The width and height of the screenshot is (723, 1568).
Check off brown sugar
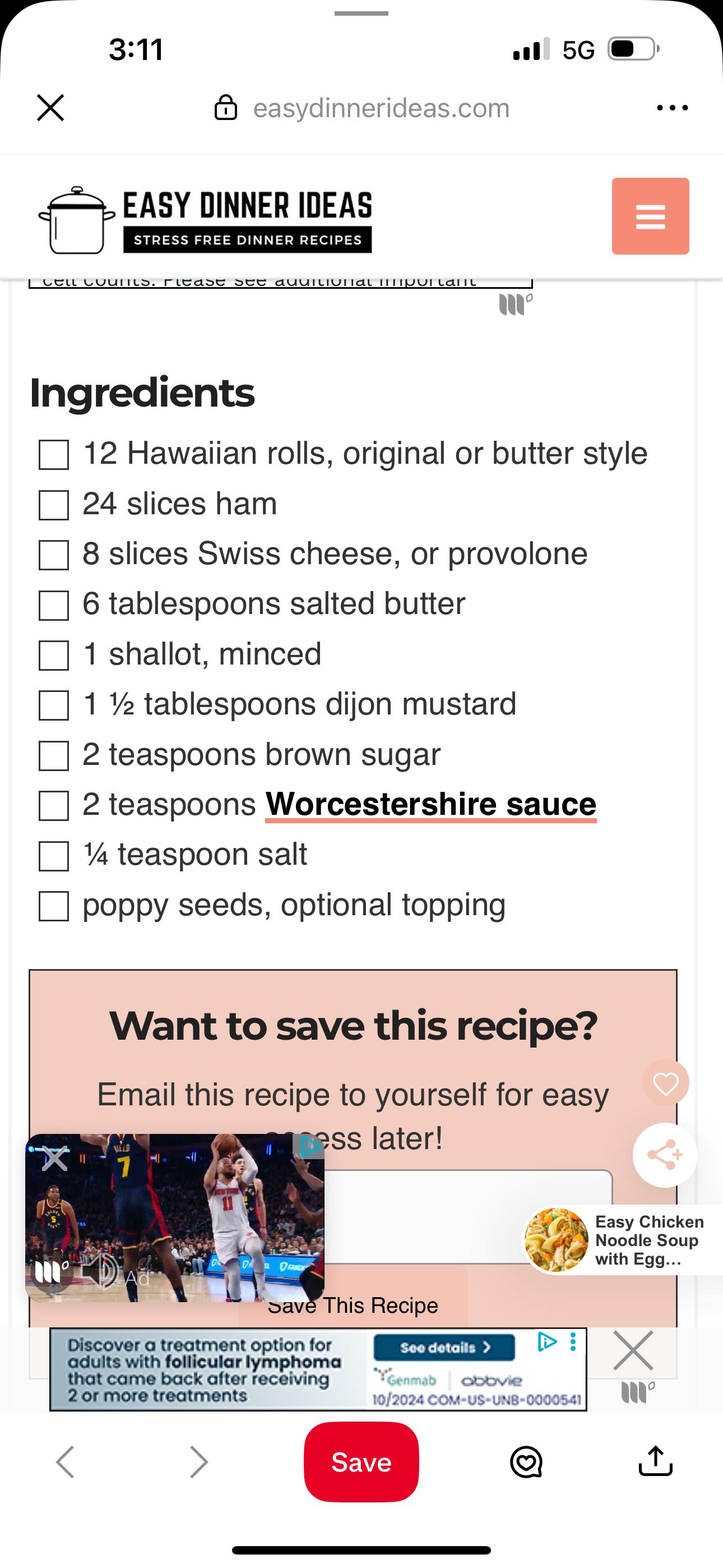pyautogui.click(x=54, y=755)
